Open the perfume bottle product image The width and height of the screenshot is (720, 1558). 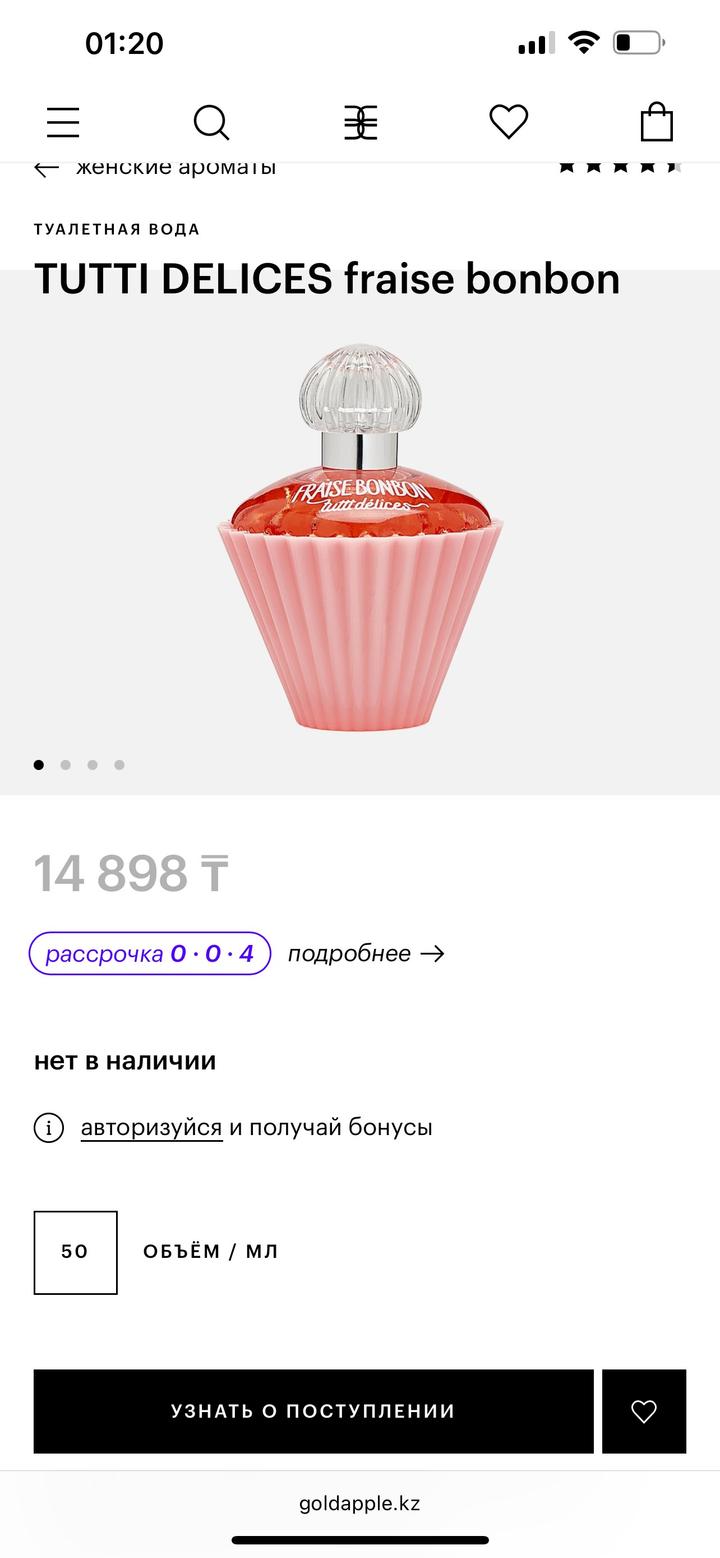click(360, 535)
